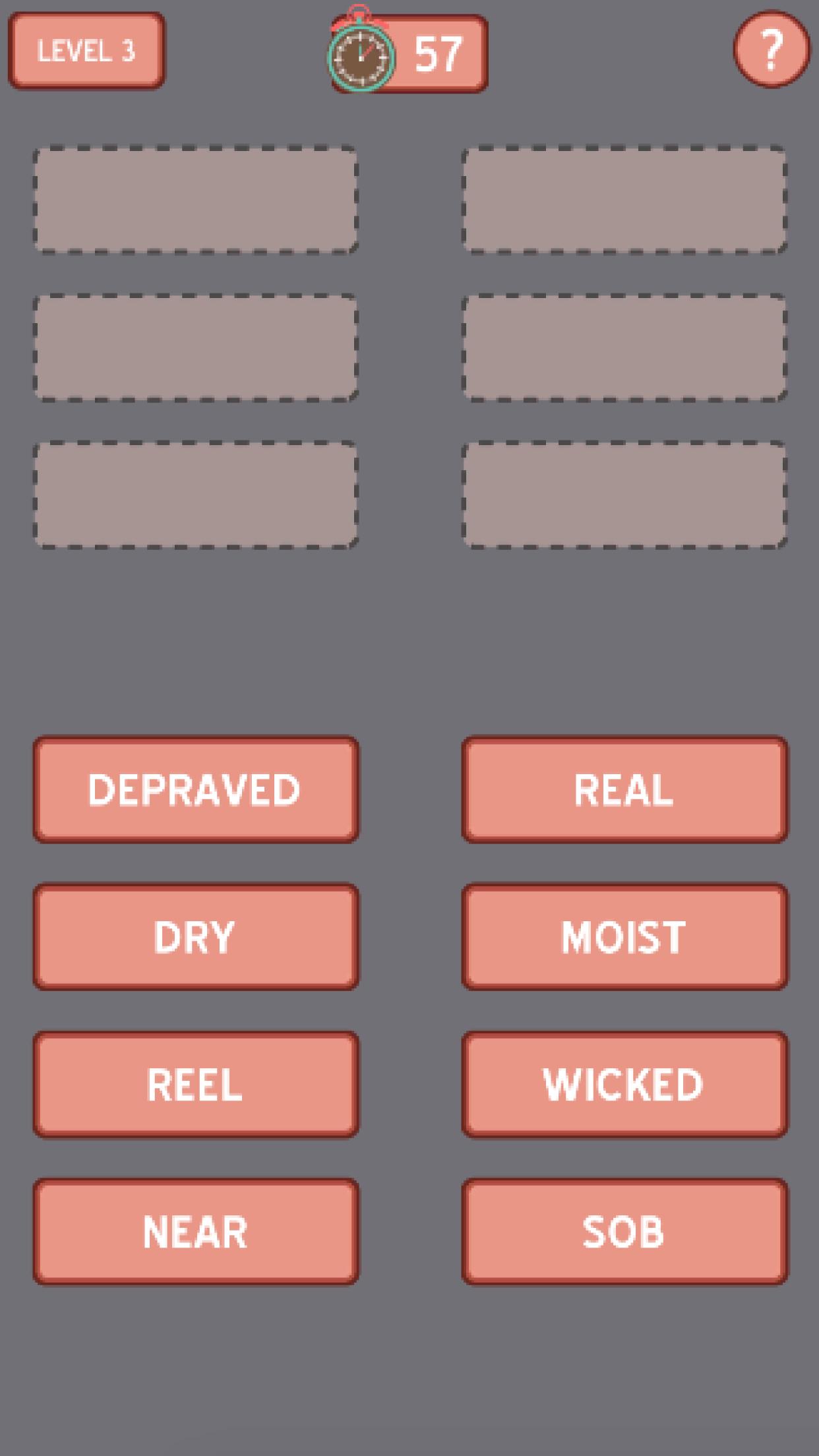Open the help question mark
The height and width of the screenshot is (1456, 819).
tap(771, 49)
